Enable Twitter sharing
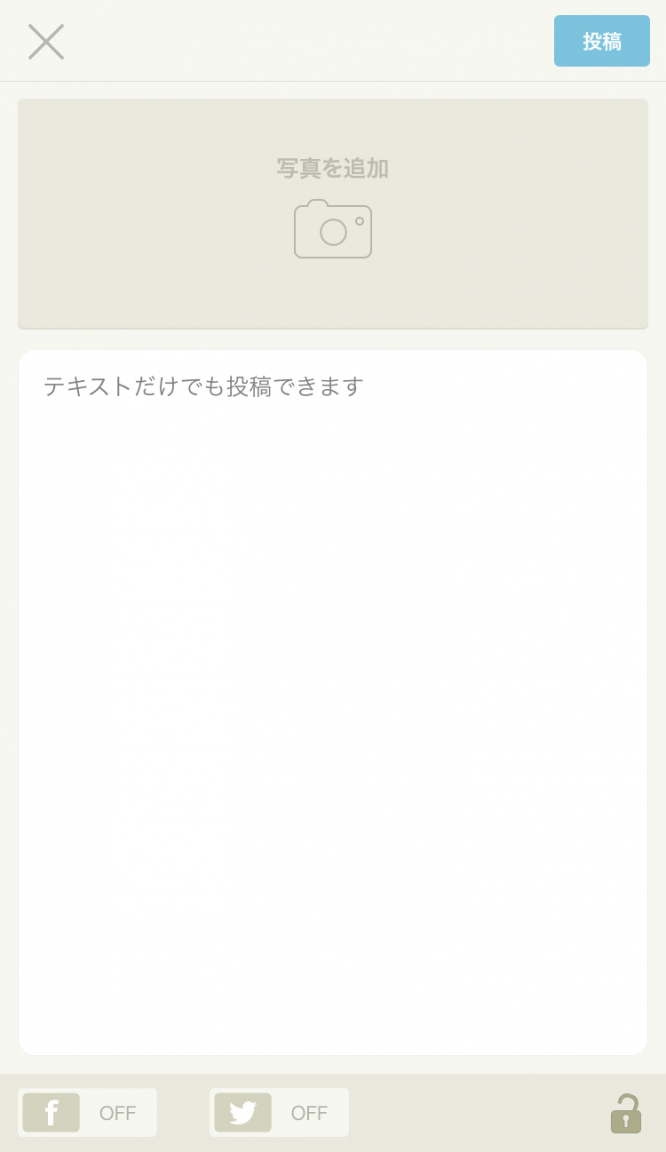The image size is (666, 1152). 279,1112
